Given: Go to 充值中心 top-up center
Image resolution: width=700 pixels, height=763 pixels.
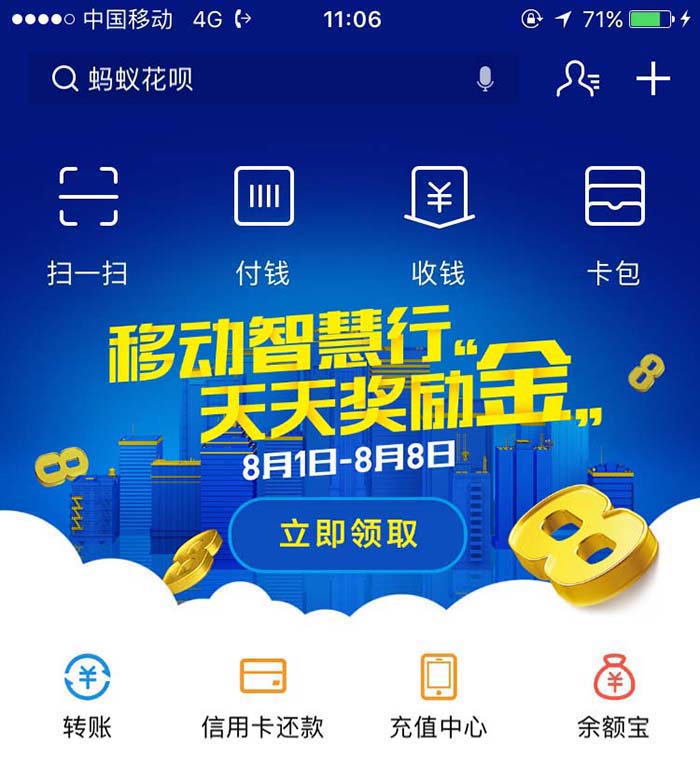Looking at the screenshot, I should pyautogui.click(x=439, y=696).
